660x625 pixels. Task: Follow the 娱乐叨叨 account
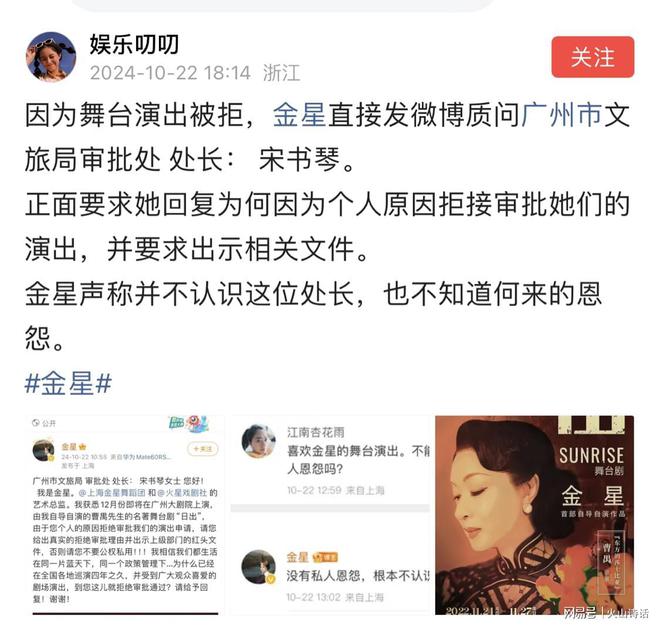pyautogui.click(x=592, y=57)
